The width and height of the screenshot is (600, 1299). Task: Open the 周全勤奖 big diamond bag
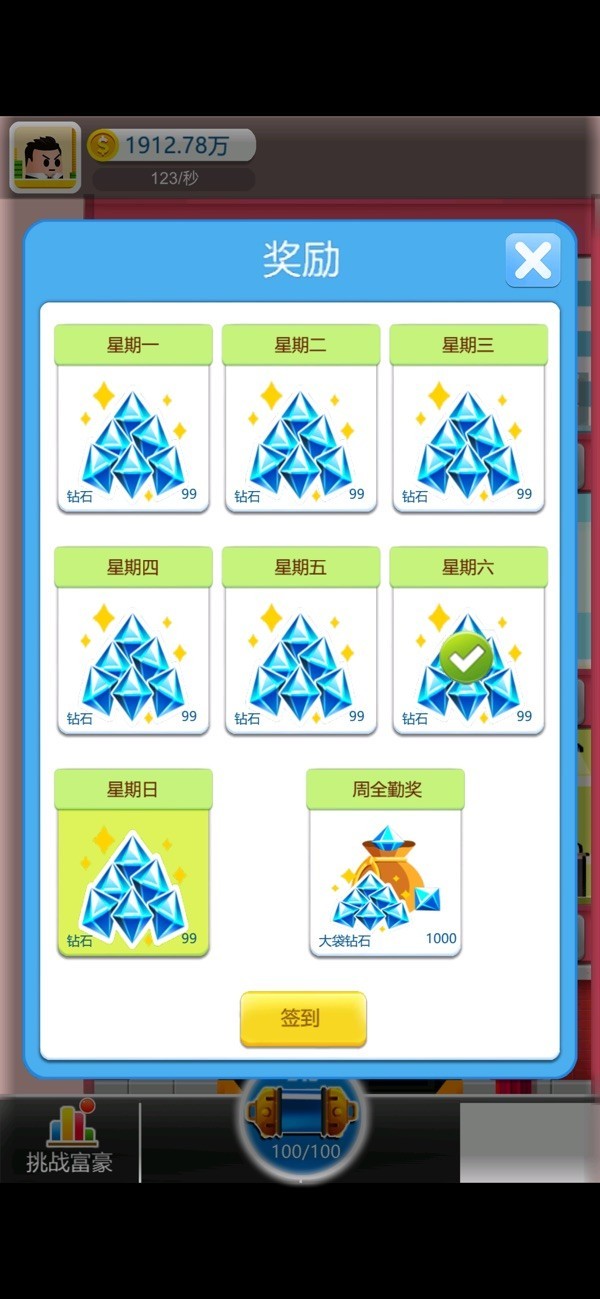[x=385, y=864]
